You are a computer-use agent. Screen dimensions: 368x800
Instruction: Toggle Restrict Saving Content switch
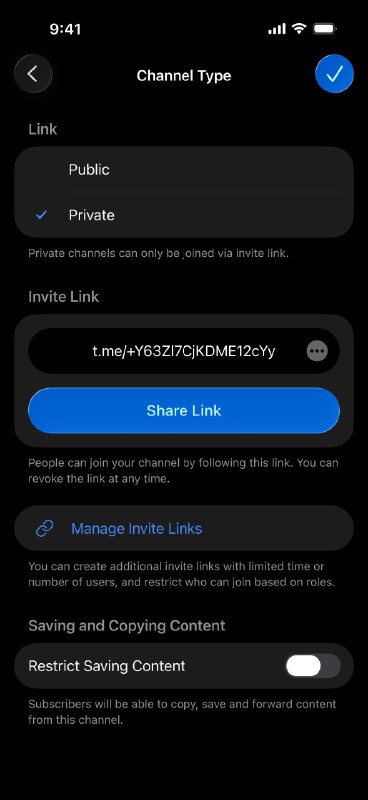(x=313, y=666)
